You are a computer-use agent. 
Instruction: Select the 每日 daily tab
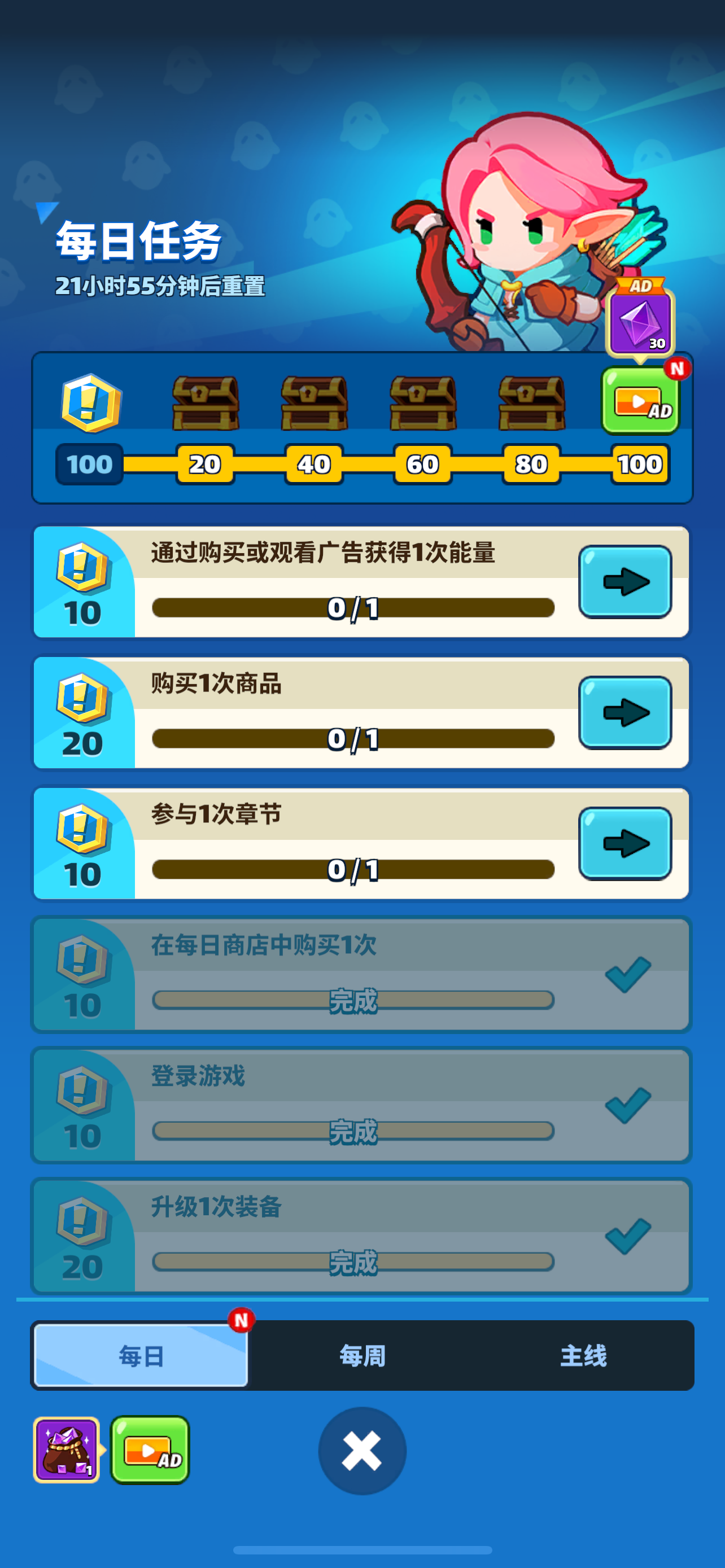(141, 1355)
